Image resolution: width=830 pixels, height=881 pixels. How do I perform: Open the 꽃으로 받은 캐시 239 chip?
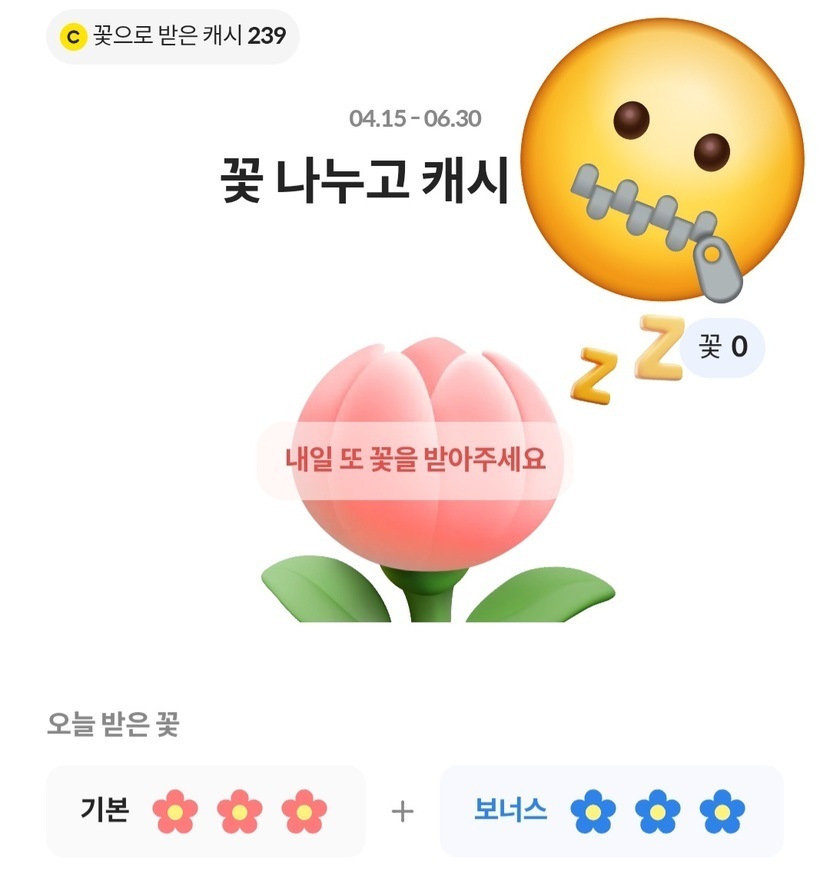[x=173, y=37]
